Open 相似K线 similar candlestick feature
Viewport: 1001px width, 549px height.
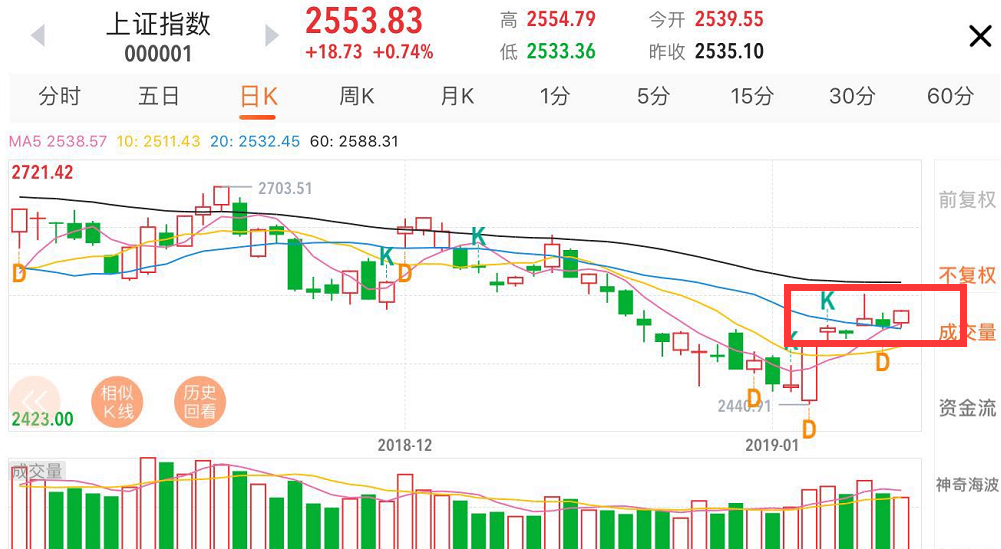[x=117, y=401]
